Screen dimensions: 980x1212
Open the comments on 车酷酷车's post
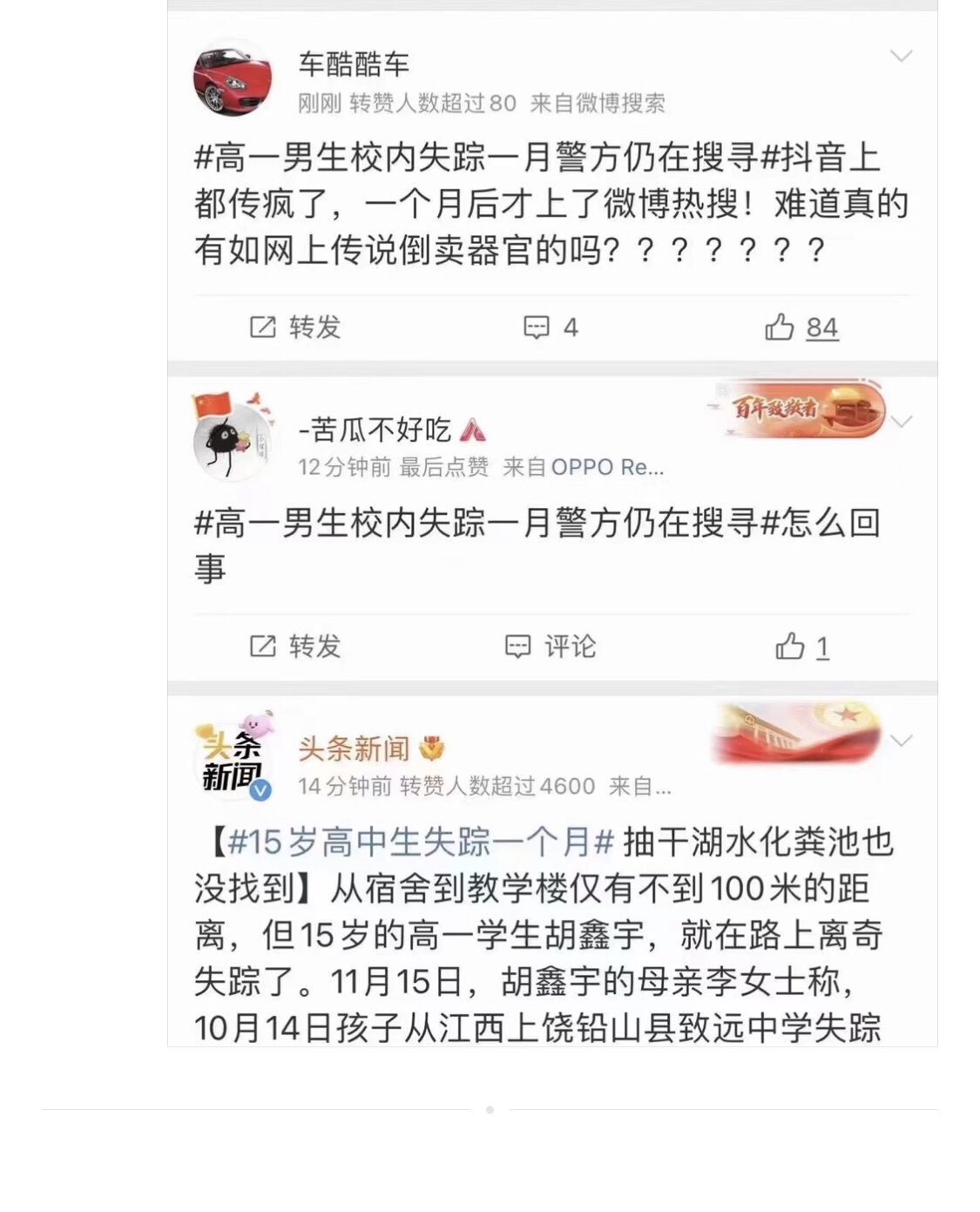[x=551, y=328]
